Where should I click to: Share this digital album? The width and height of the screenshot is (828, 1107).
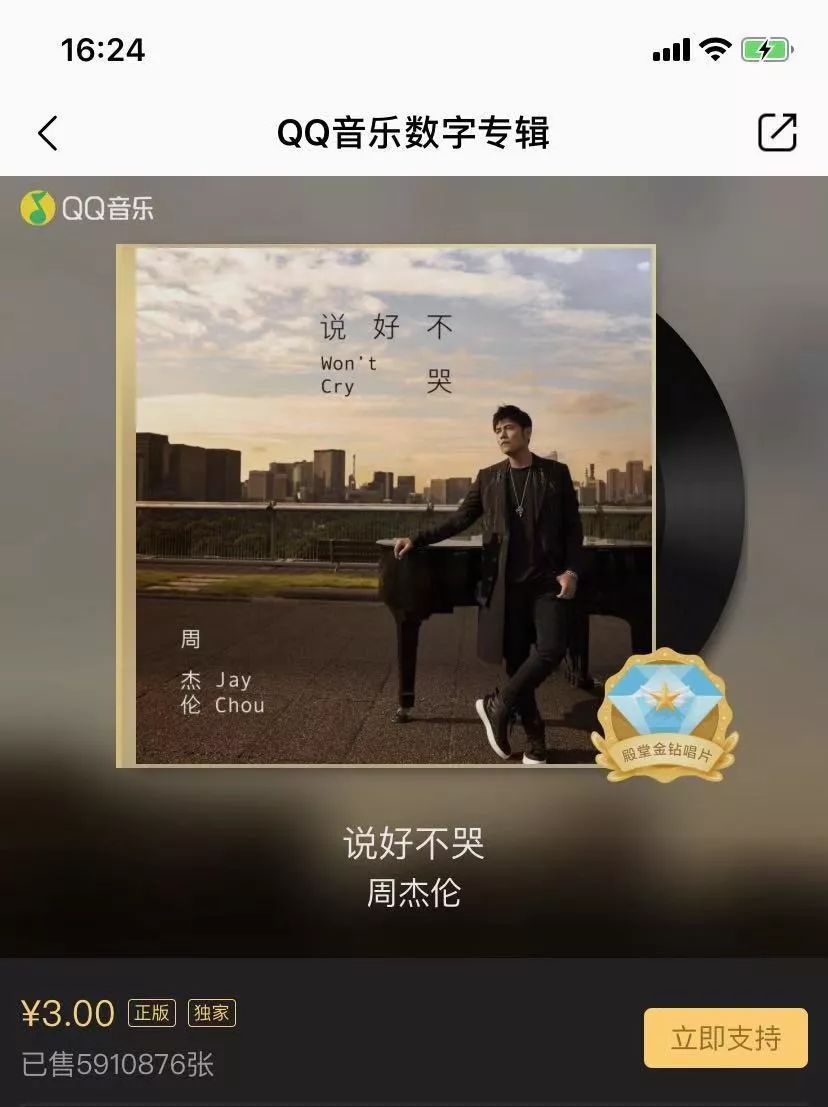tap(777, 133)
